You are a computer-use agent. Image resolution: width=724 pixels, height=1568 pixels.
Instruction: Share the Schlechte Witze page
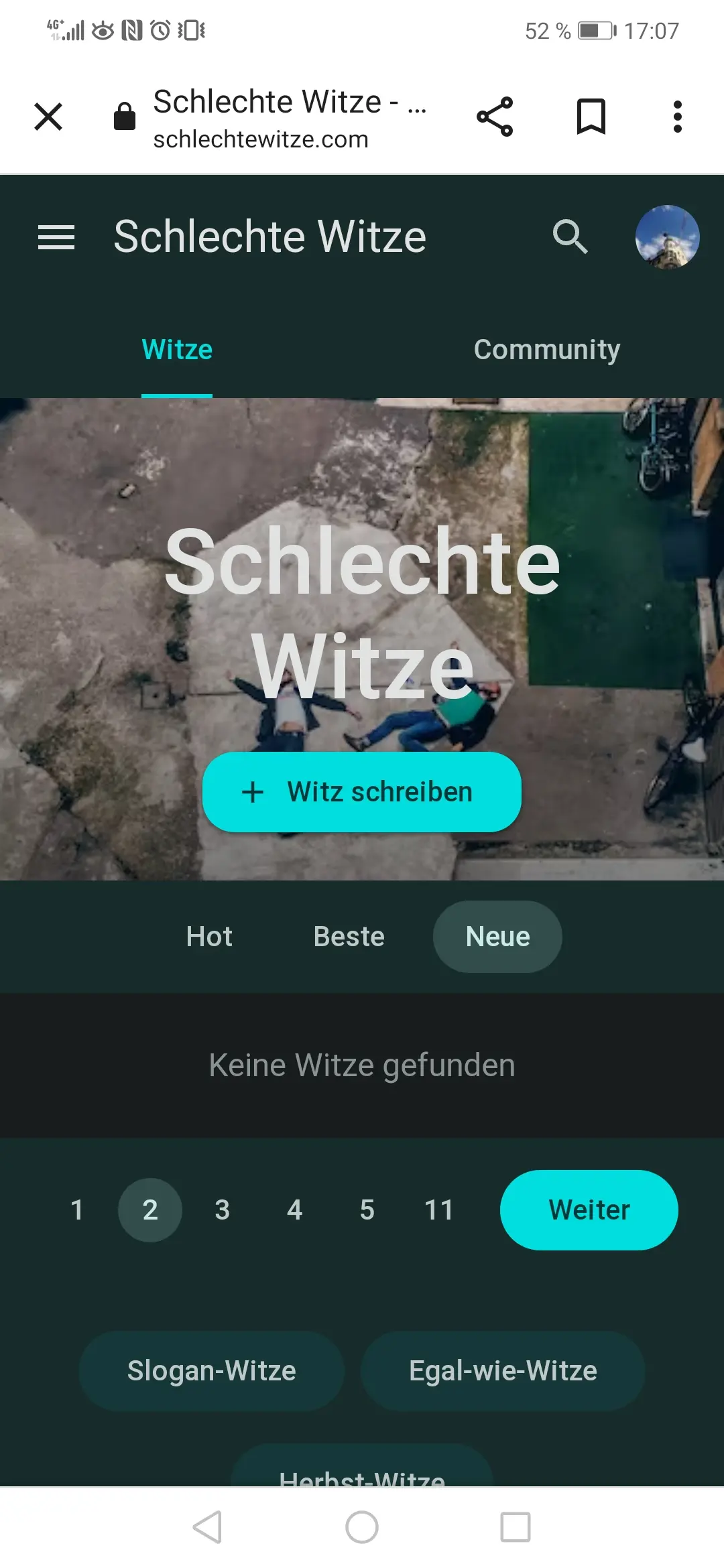(495, 117)
